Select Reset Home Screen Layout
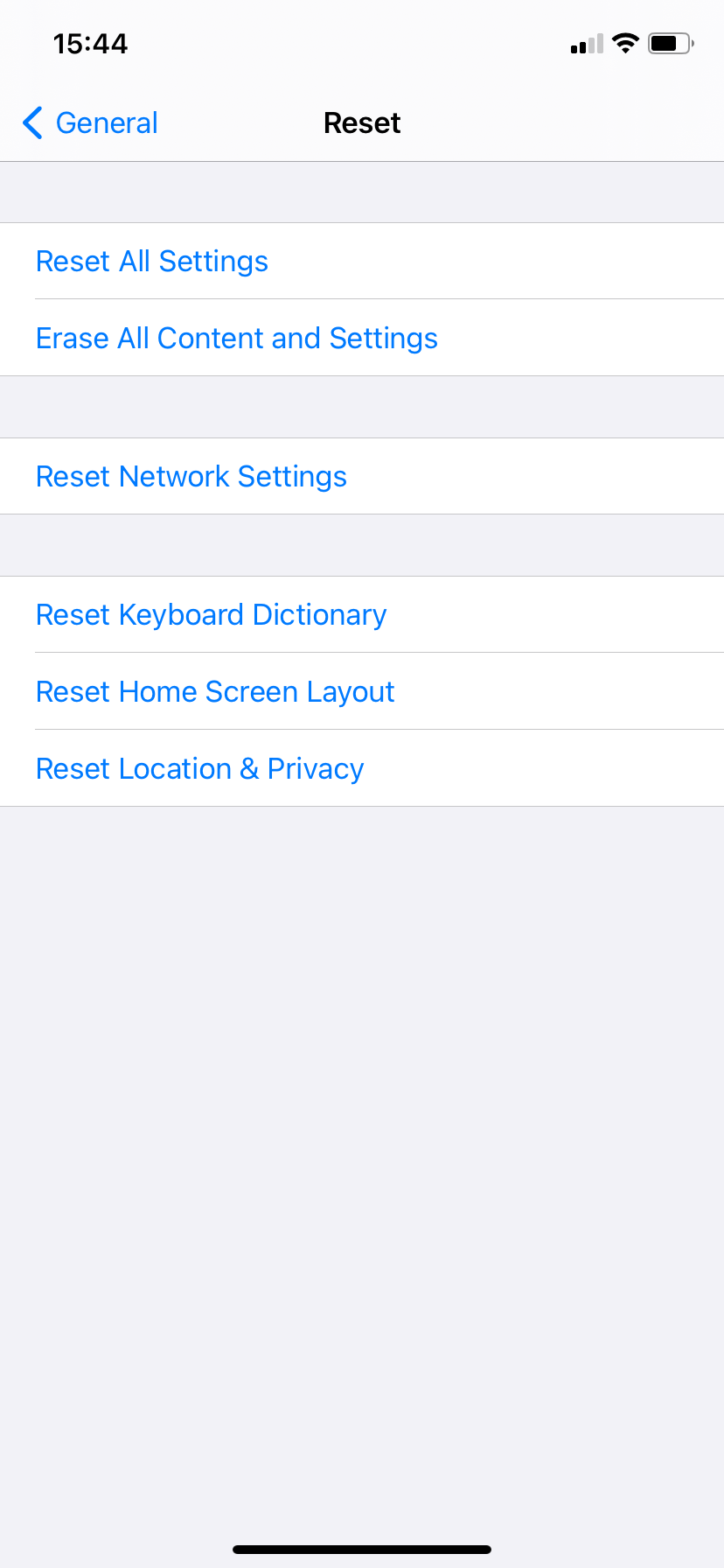This screenshot has width=724, height=1568. pyautogui.click(x=215, y=692)
